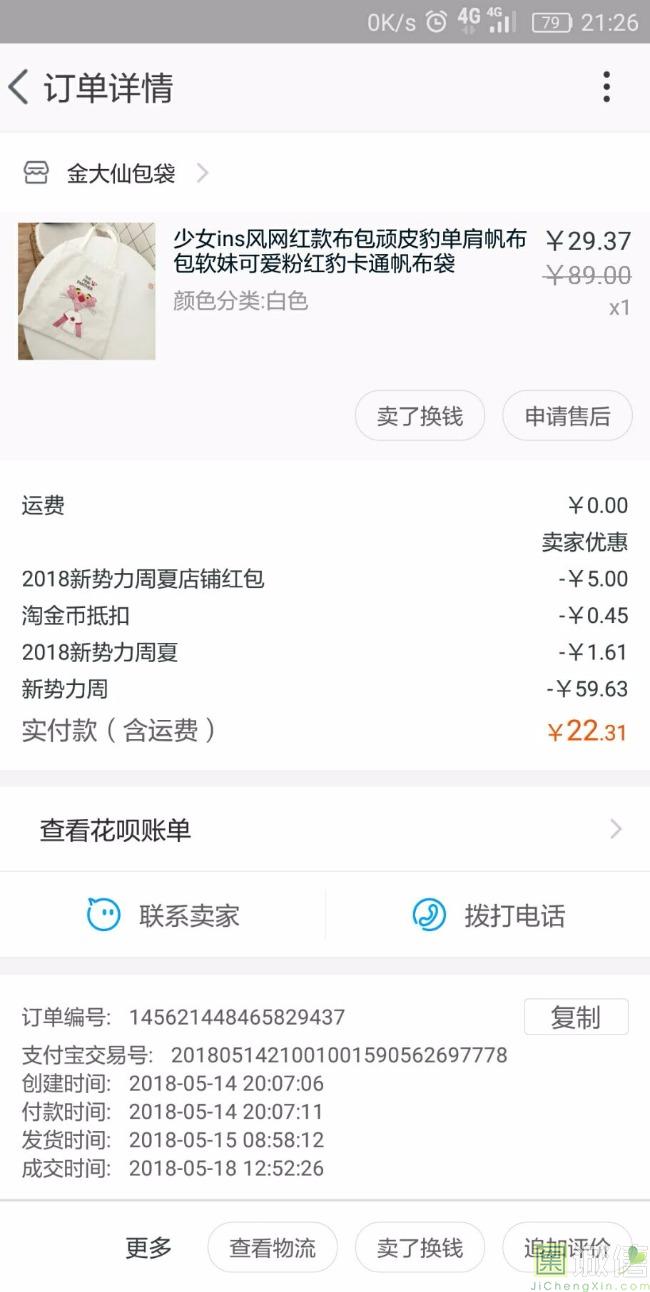The width and height of the screenshot is (650, 1292).
Task: Open the 更多 options
Action: coord(149,1248)
